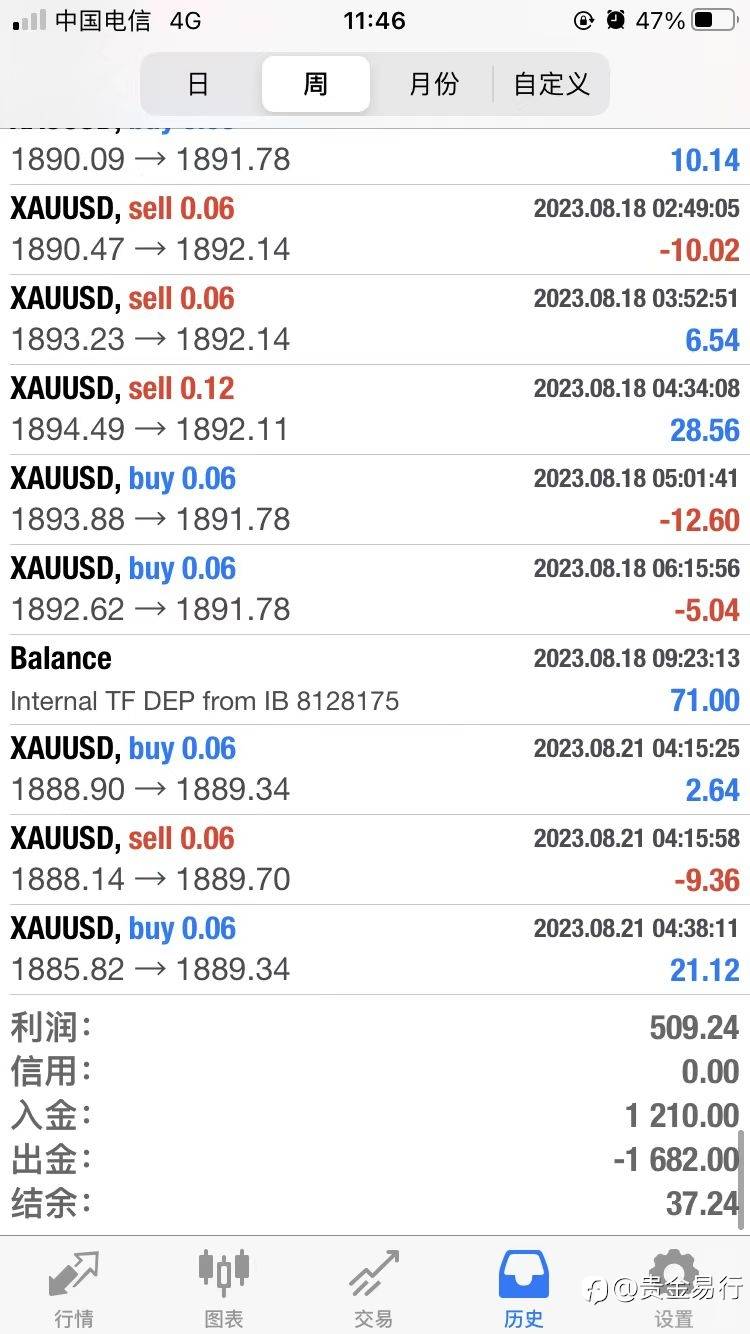This screenshot has width=750, height=1334.
Task: Open the sell trade at 03:52:51
Action: point(375,320)
